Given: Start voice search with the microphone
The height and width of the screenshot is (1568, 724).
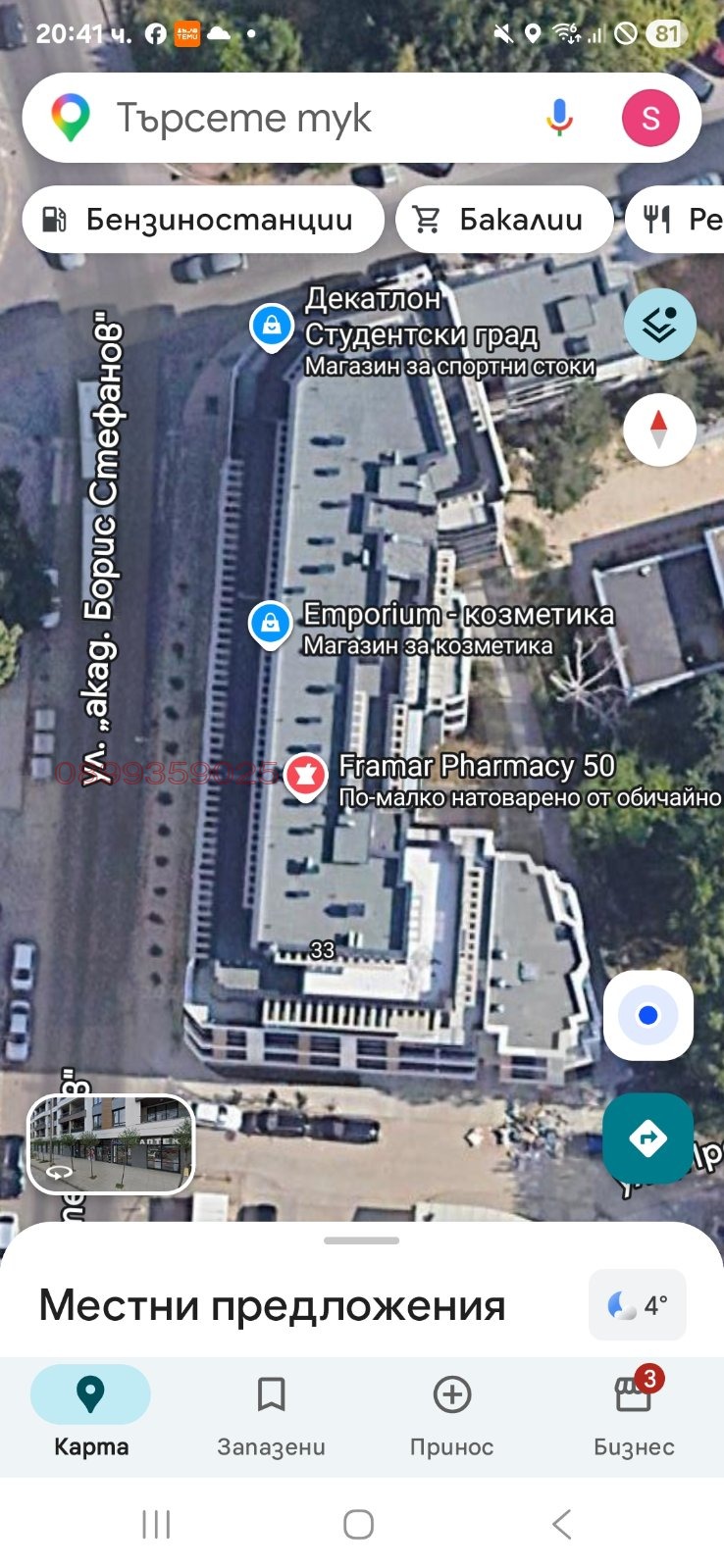Looking at the screenshot, I should coord(559,119).
